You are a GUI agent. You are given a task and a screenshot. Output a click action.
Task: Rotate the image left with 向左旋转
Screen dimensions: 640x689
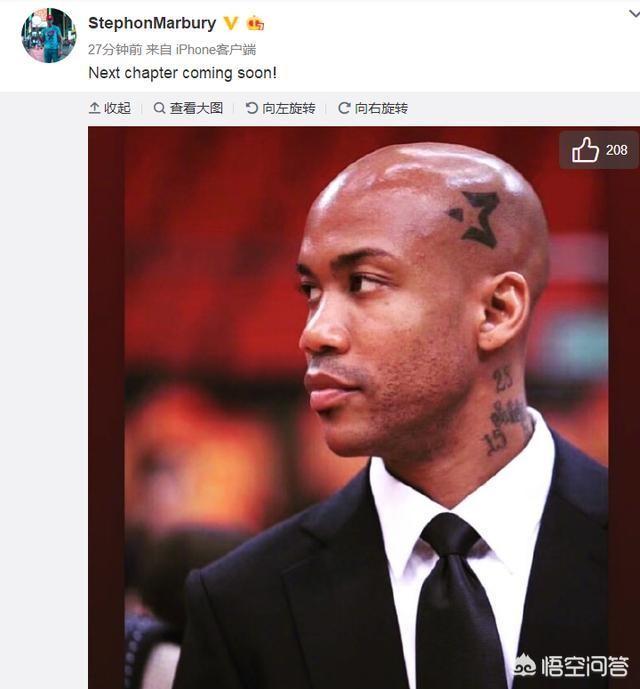(x=280, y=108)
